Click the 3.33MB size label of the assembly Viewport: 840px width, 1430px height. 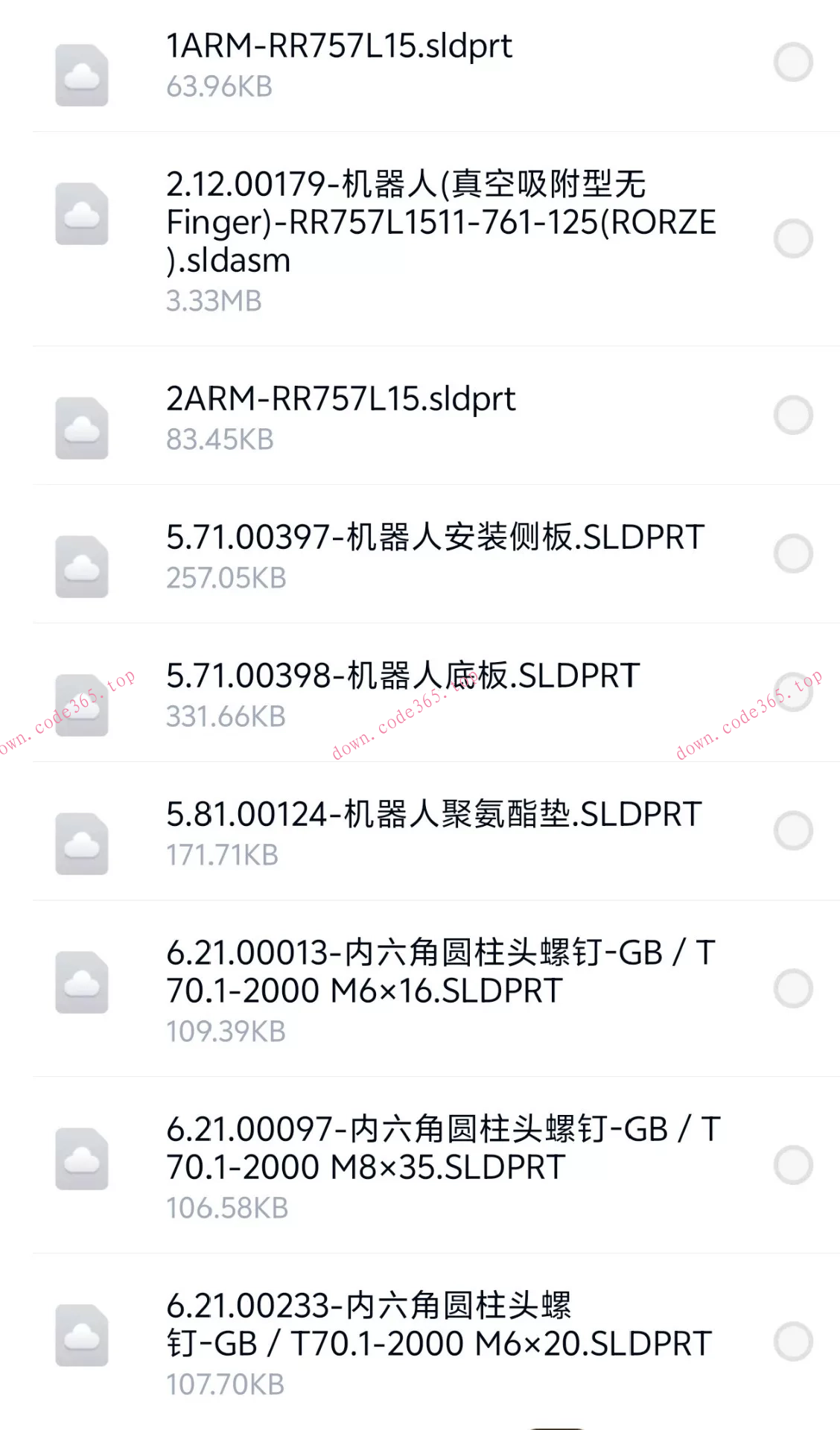click(x=213, y=302)
